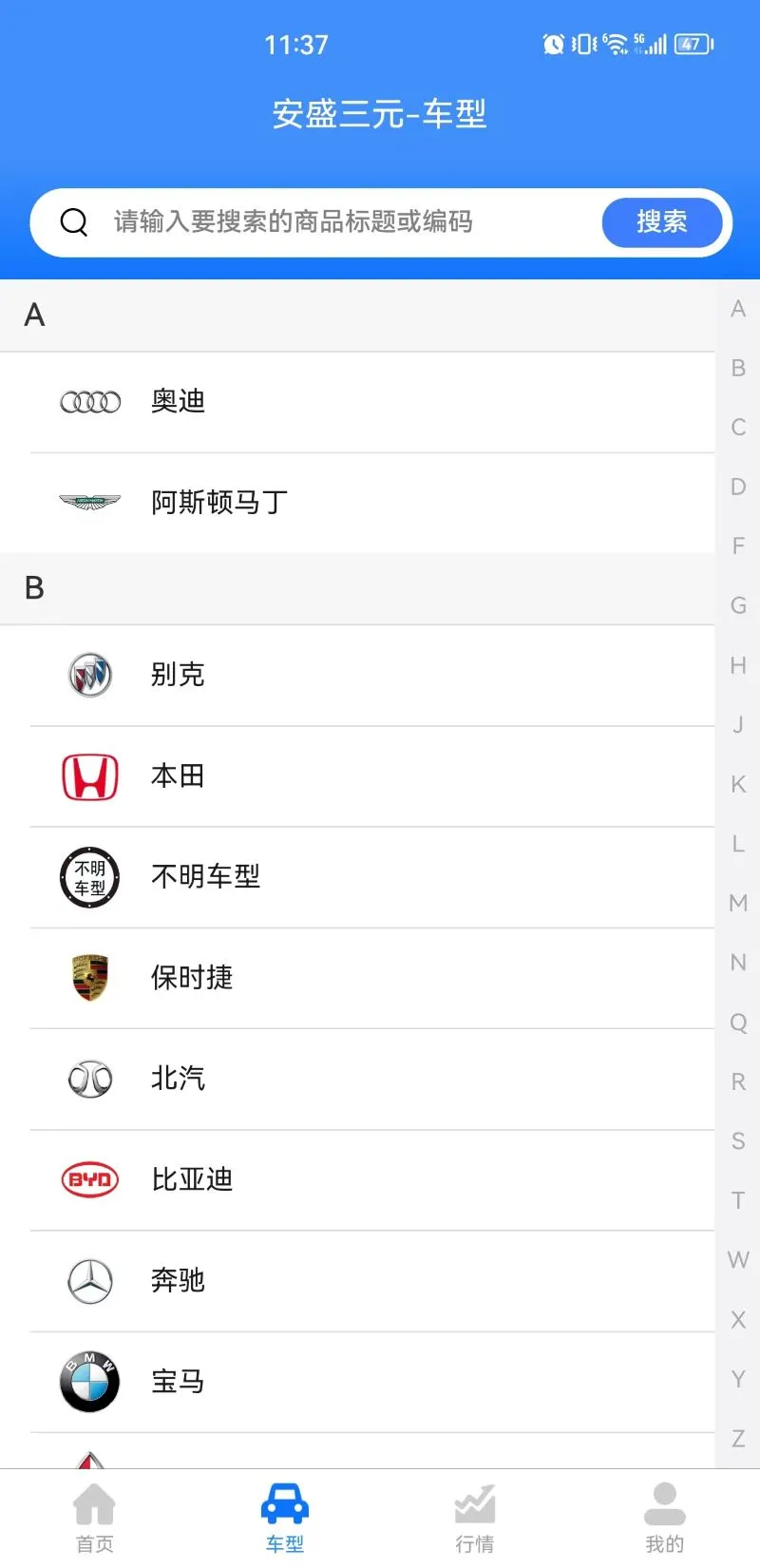Select the BYD brand logo
Screen dimensions: 760x1568
coord(89,1179)
